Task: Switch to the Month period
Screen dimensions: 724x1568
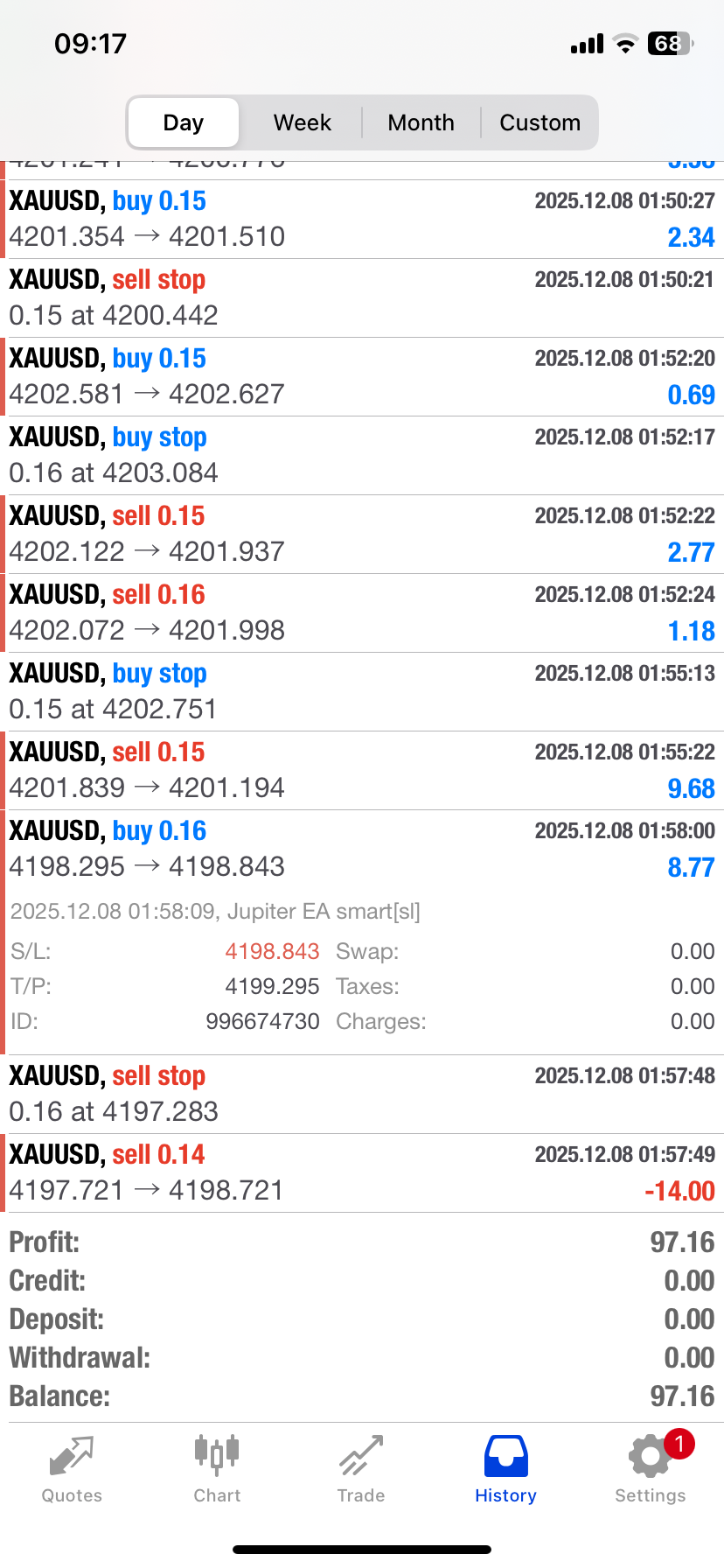Action: (421, 122)
